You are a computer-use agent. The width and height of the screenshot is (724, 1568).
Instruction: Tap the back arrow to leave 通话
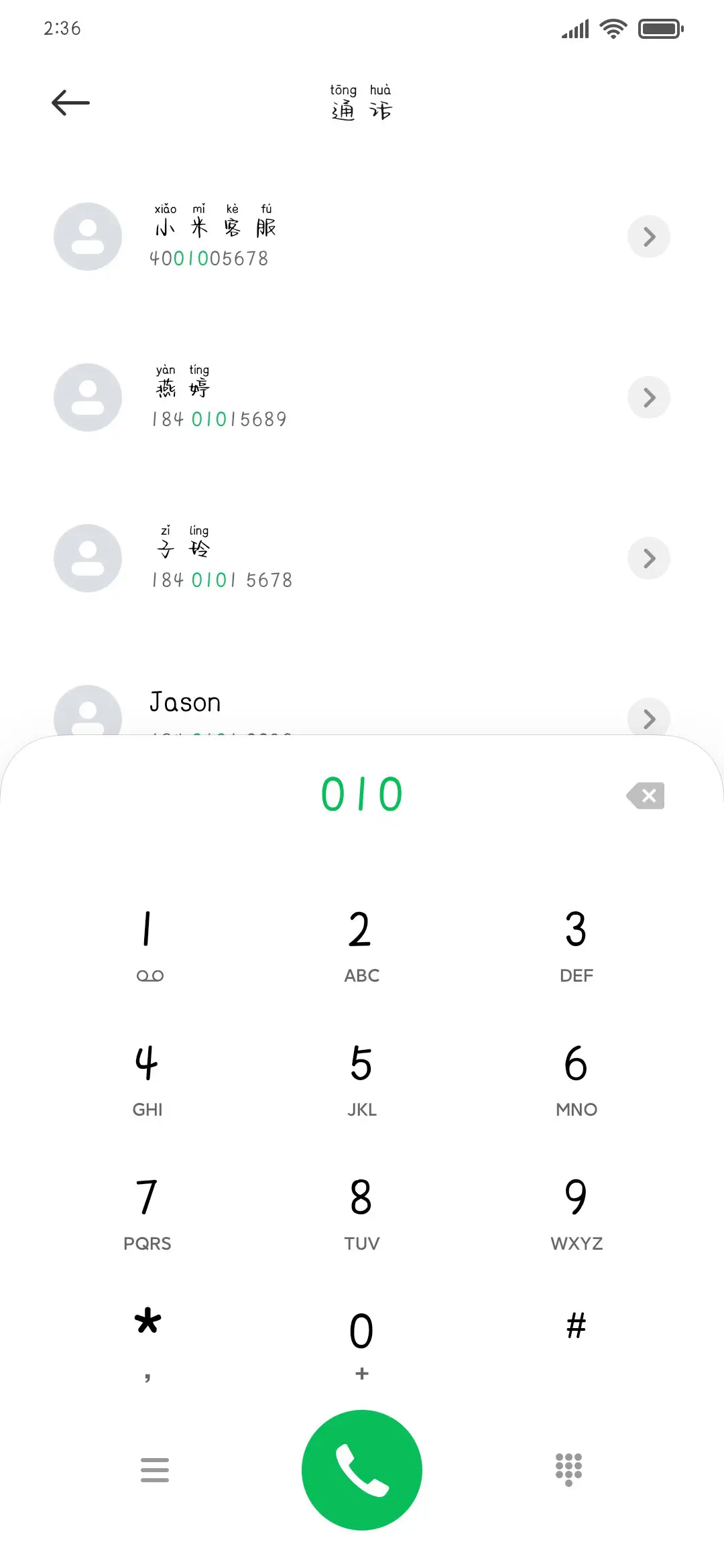pos(70,102)
